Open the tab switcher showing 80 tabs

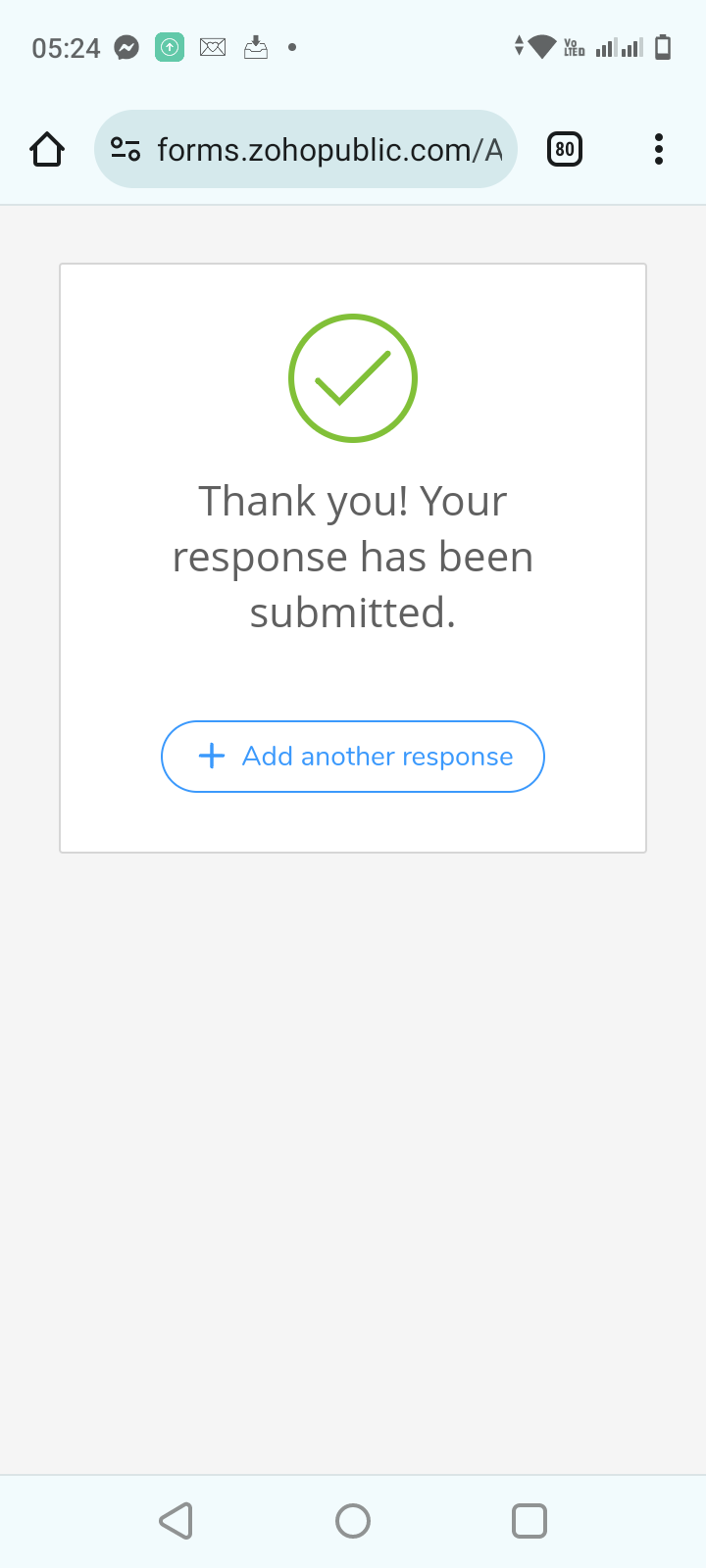coord(564,149)
